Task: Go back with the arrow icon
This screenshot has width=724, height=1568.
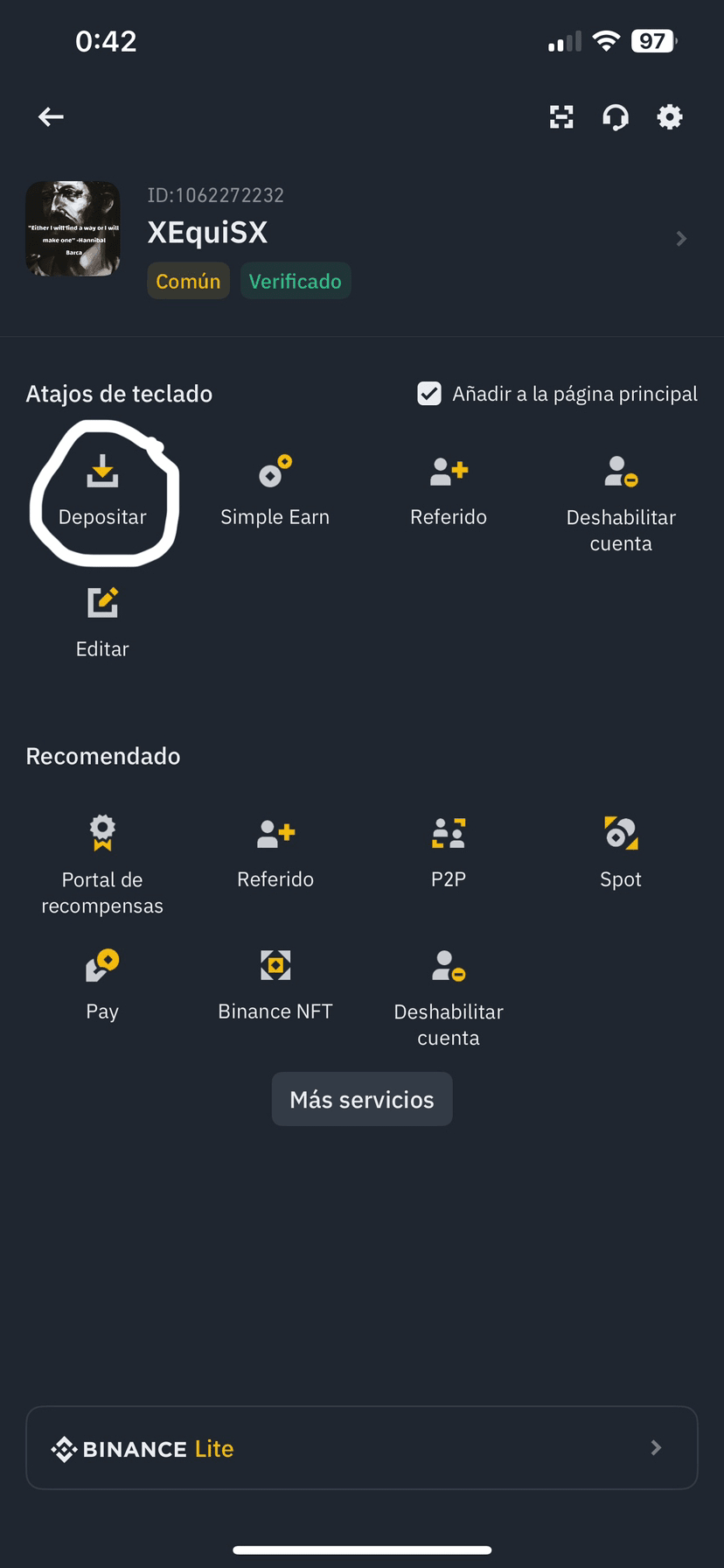Action: point(51,116)
